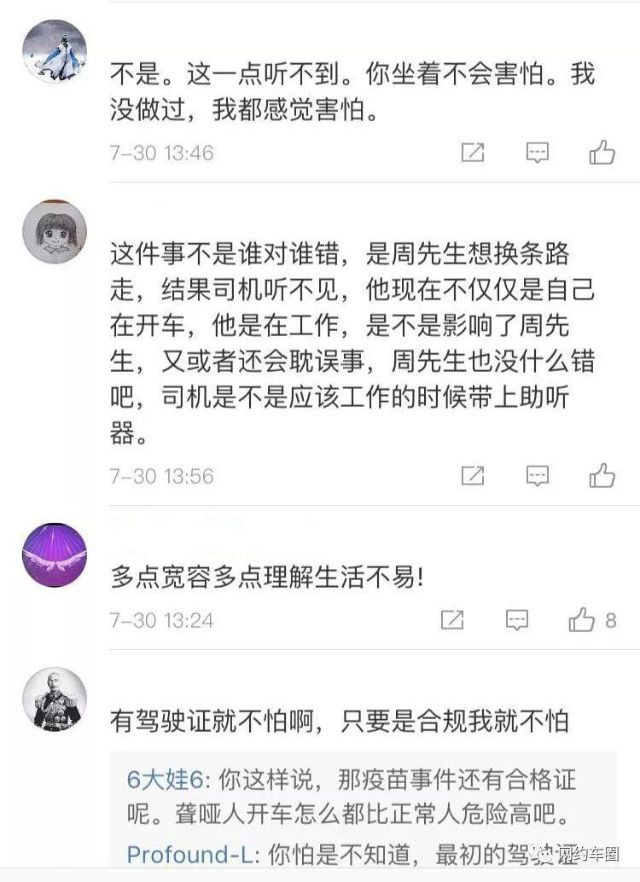
Task: View the purple wings avatar's profile
Action: [55, 555]
